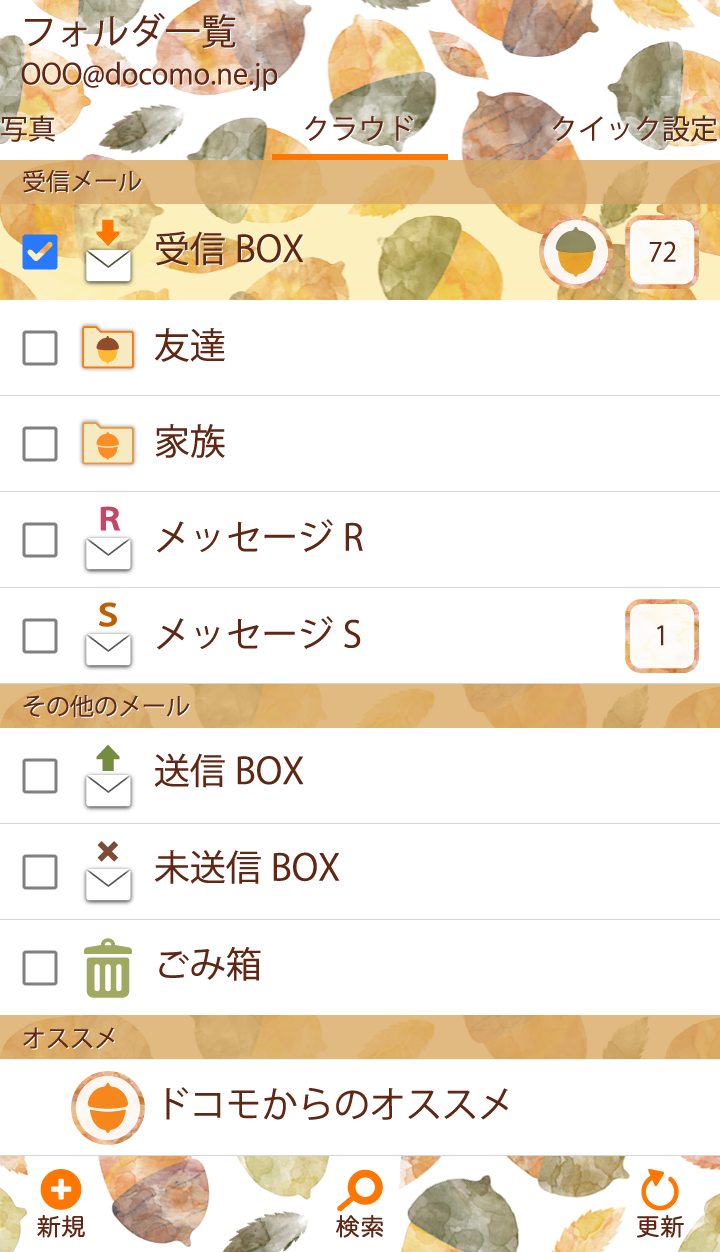Open the 未送信BOX folder
The height and width of the screenshot is (1252, 720).
tap(247, 868)
